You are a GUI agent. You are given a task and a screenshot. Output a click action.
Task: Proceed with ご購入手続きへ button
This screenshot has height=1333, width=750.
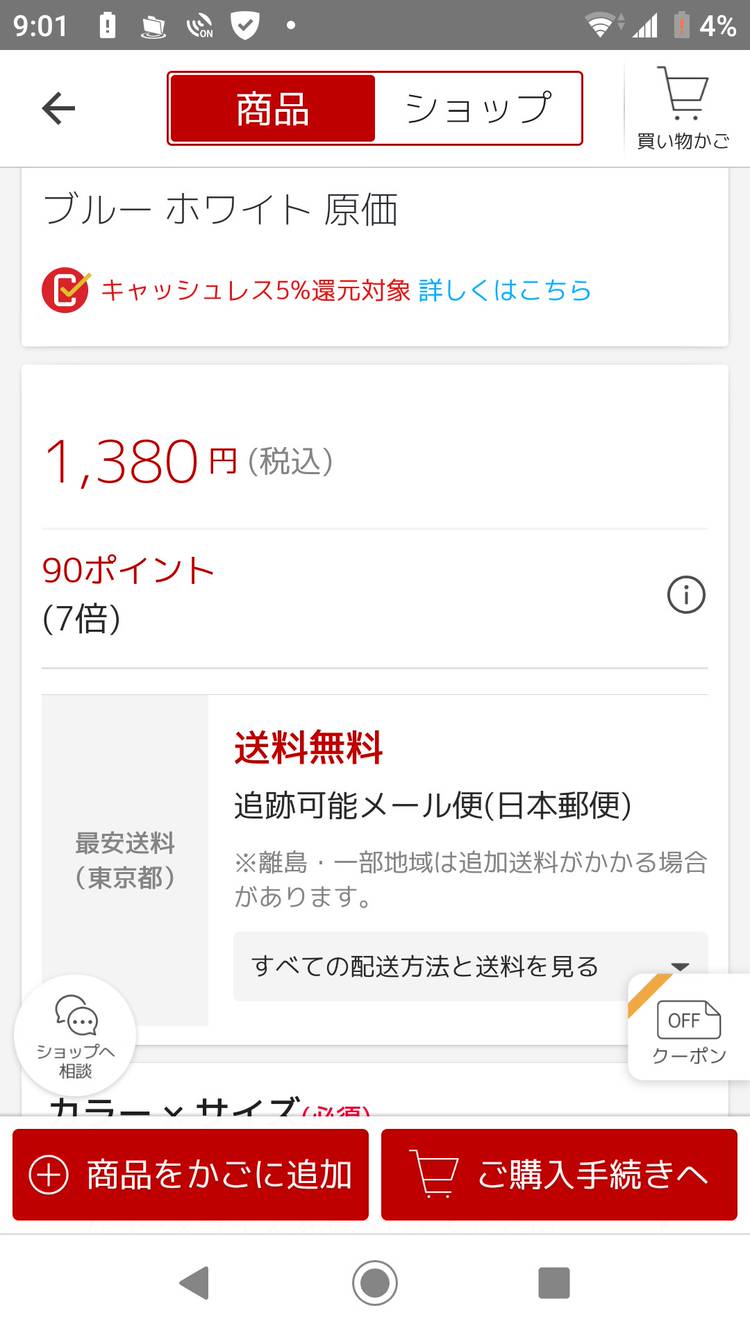point(559,1175)
